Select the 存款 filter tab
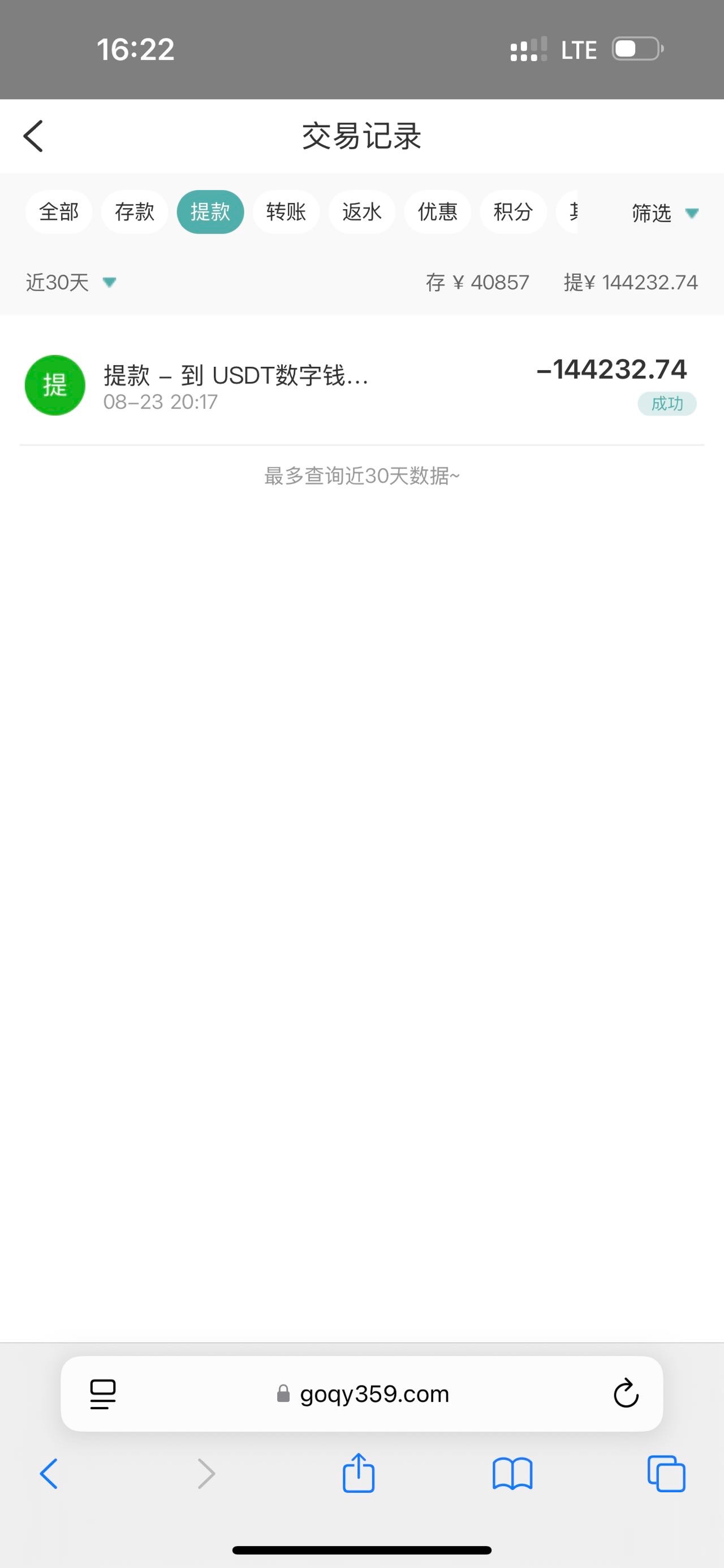This screenshot has width=724, height=1568. (x=135, y=212)
